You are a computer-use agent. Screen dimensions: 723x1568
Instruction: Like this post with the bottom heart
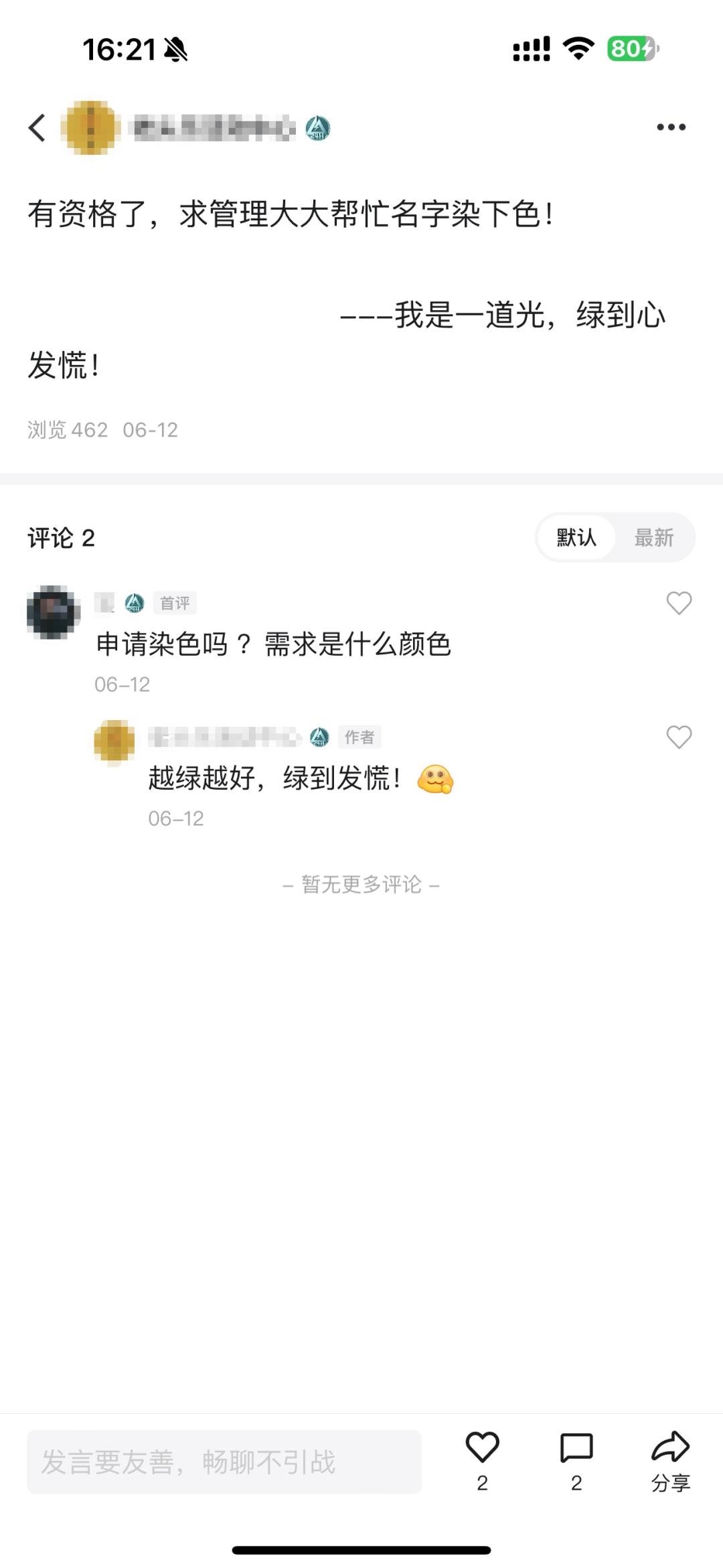(x=482, y=1448)
